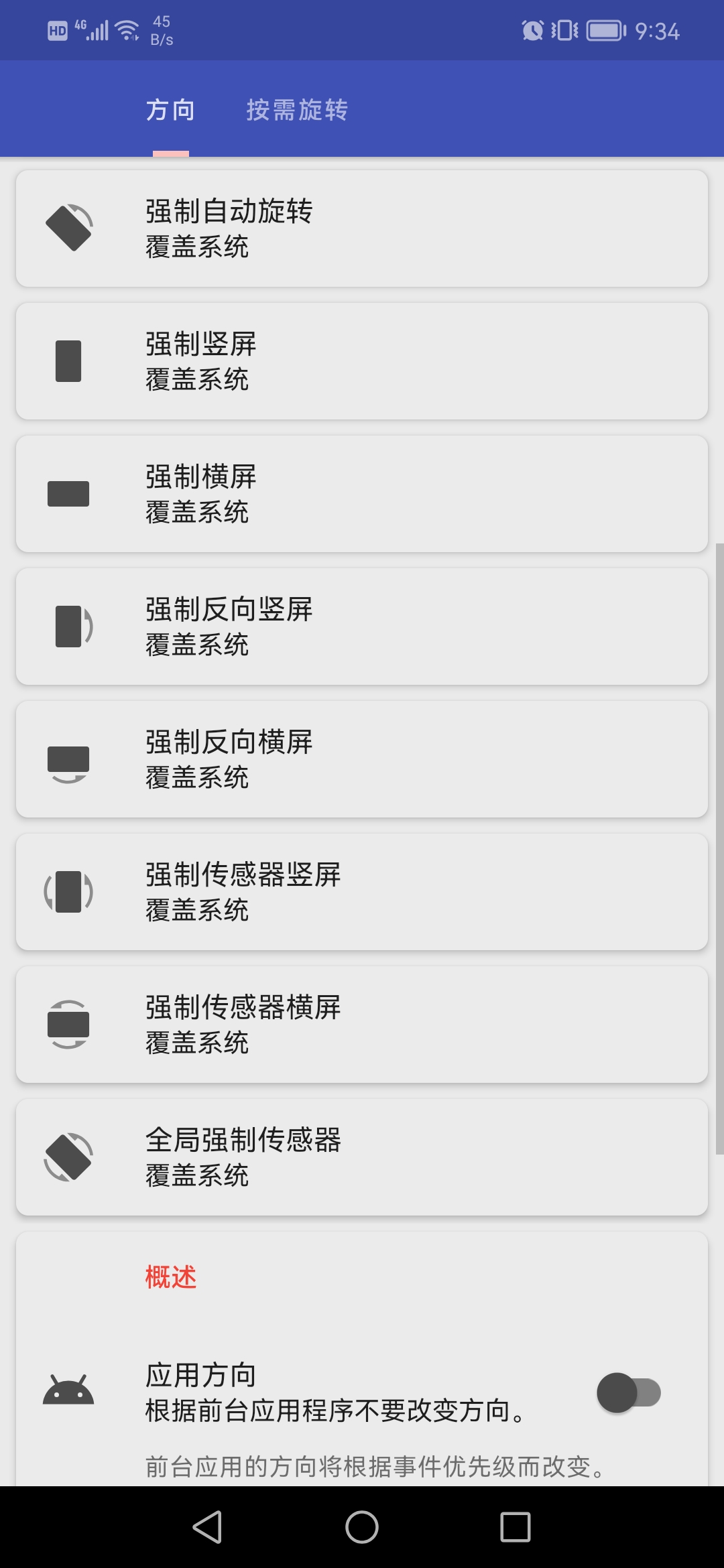The height and width of the screenshot is (1568, 724).
Task: Select 强制传感器横屏 option
Action: (x=362, y=1025)
